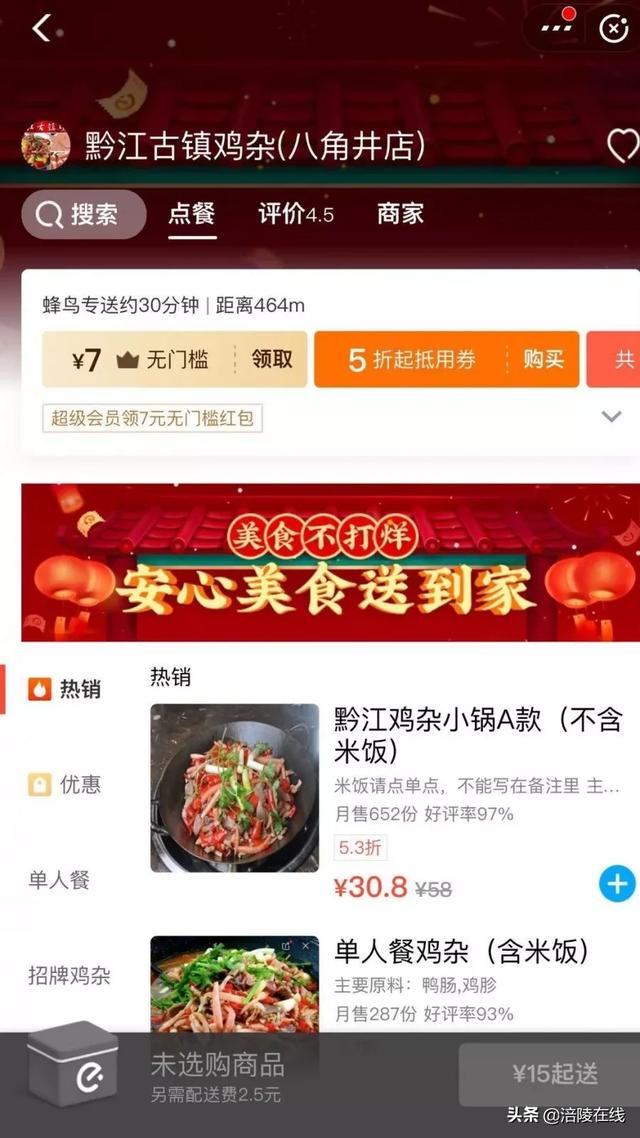
Task: Open the 安心美食送到家 banner
Action: [330, 562]
